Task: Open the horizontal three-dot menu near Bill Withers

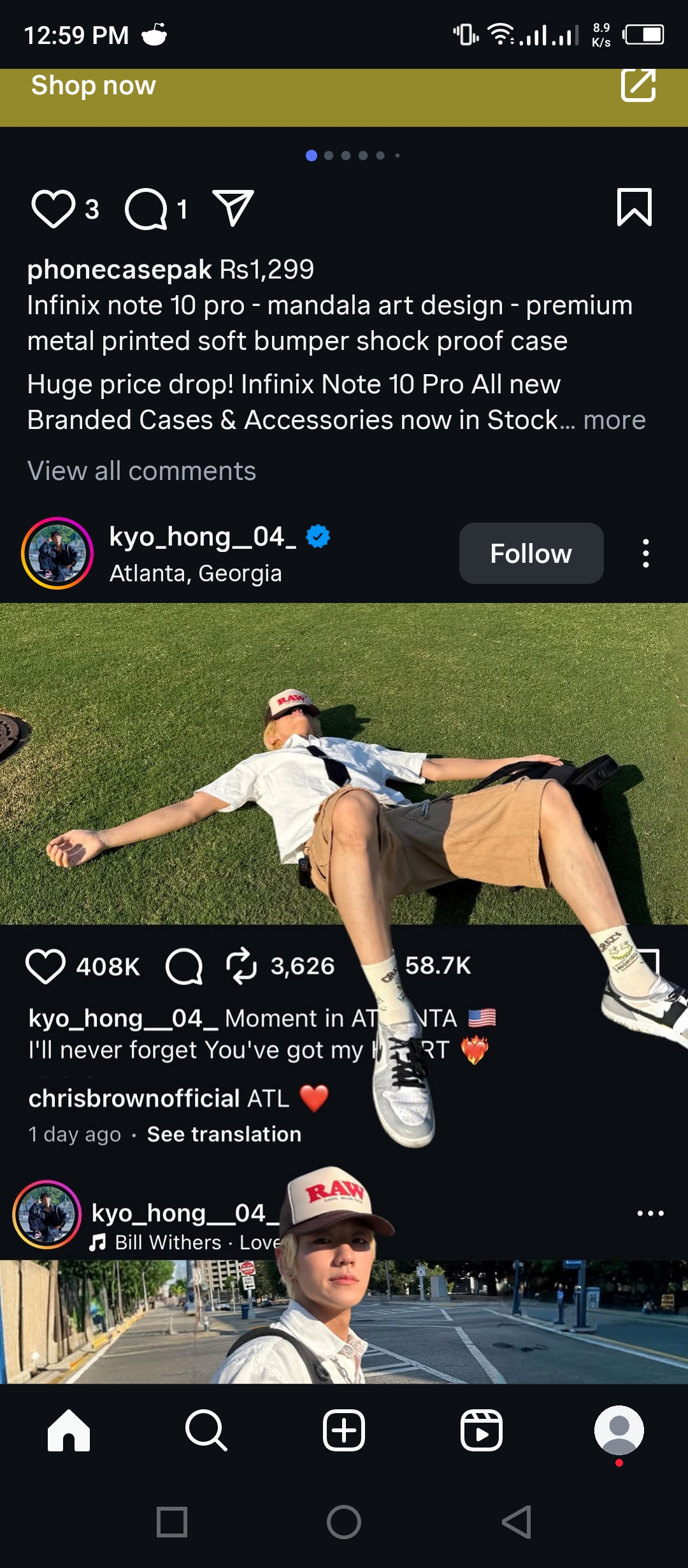Action: (x=650, y=1213)
